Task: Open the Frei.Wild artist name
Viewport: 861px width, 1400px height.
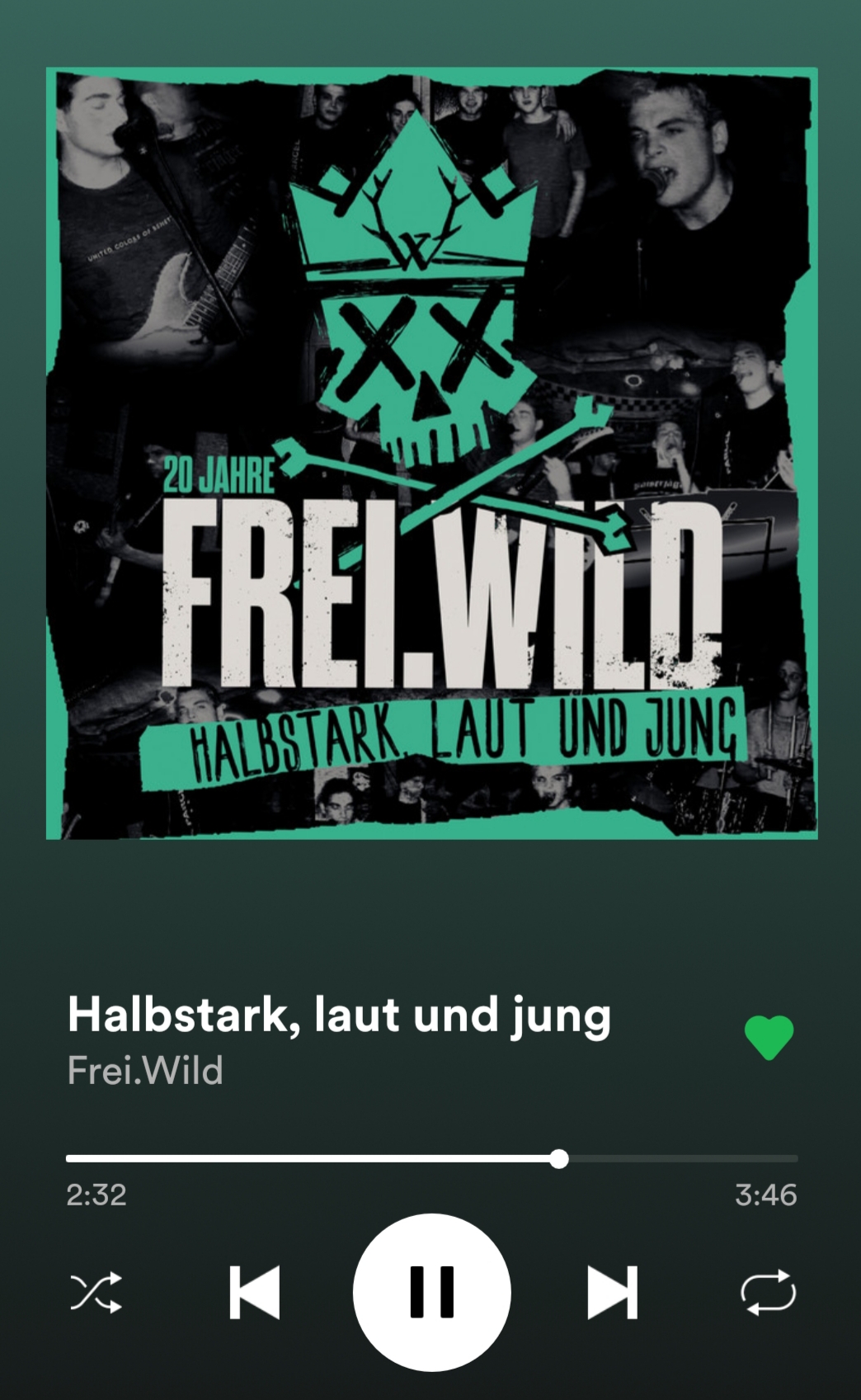Action: pos(145,1071)
